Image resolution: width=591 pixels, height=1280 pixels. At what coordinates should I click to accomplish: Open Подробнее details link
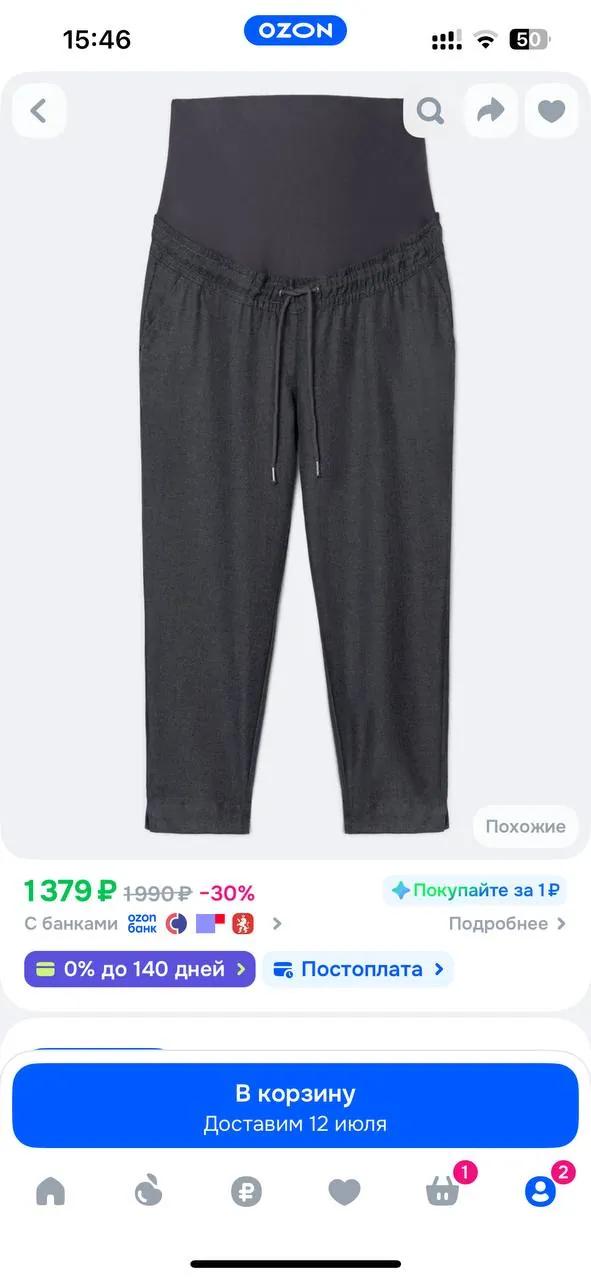tap(507, 923)
